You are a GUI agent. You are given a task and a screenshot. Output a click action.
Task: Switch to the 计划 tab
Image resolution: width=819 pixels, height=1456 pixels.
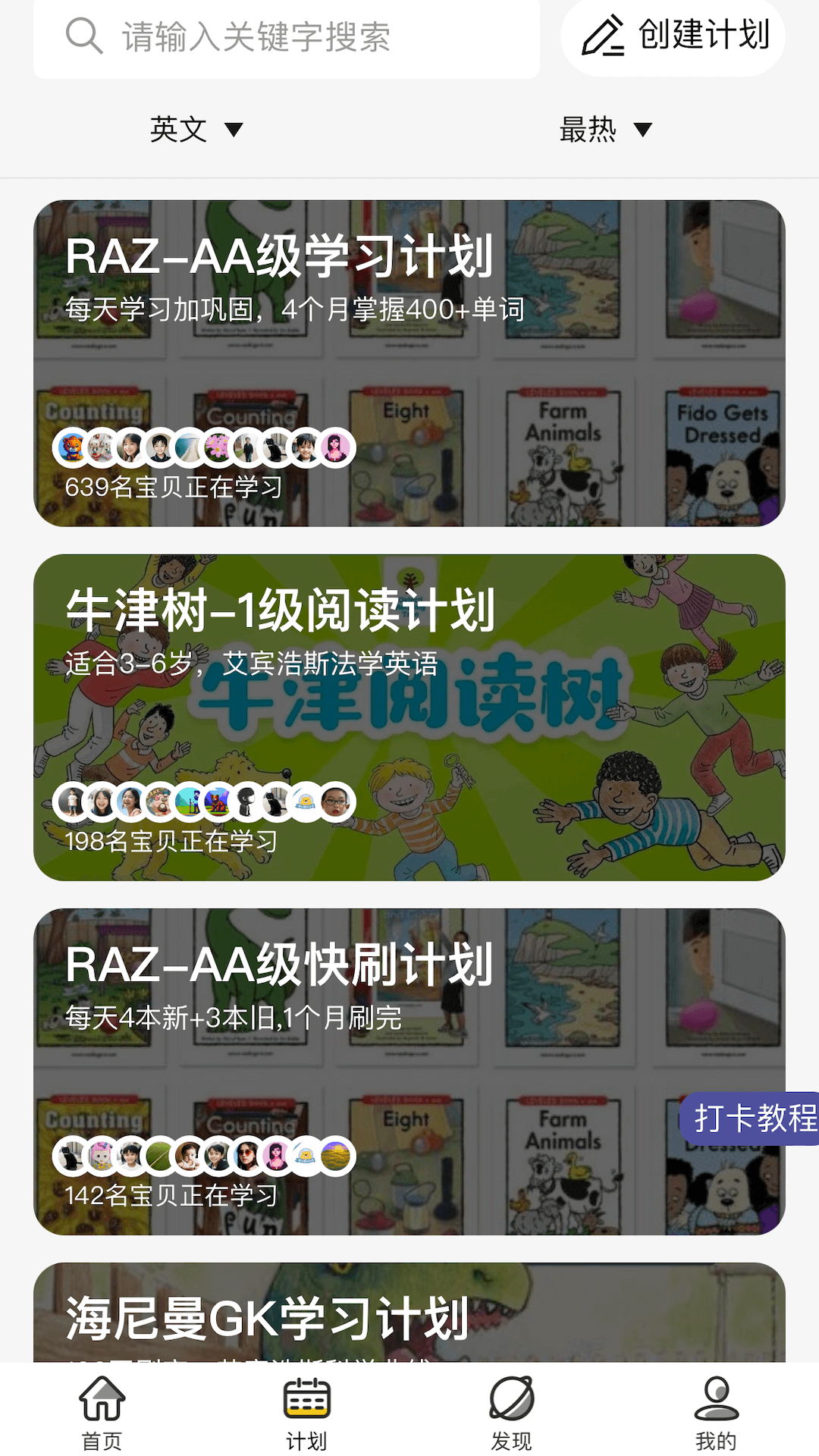[x=307, y=1412]
